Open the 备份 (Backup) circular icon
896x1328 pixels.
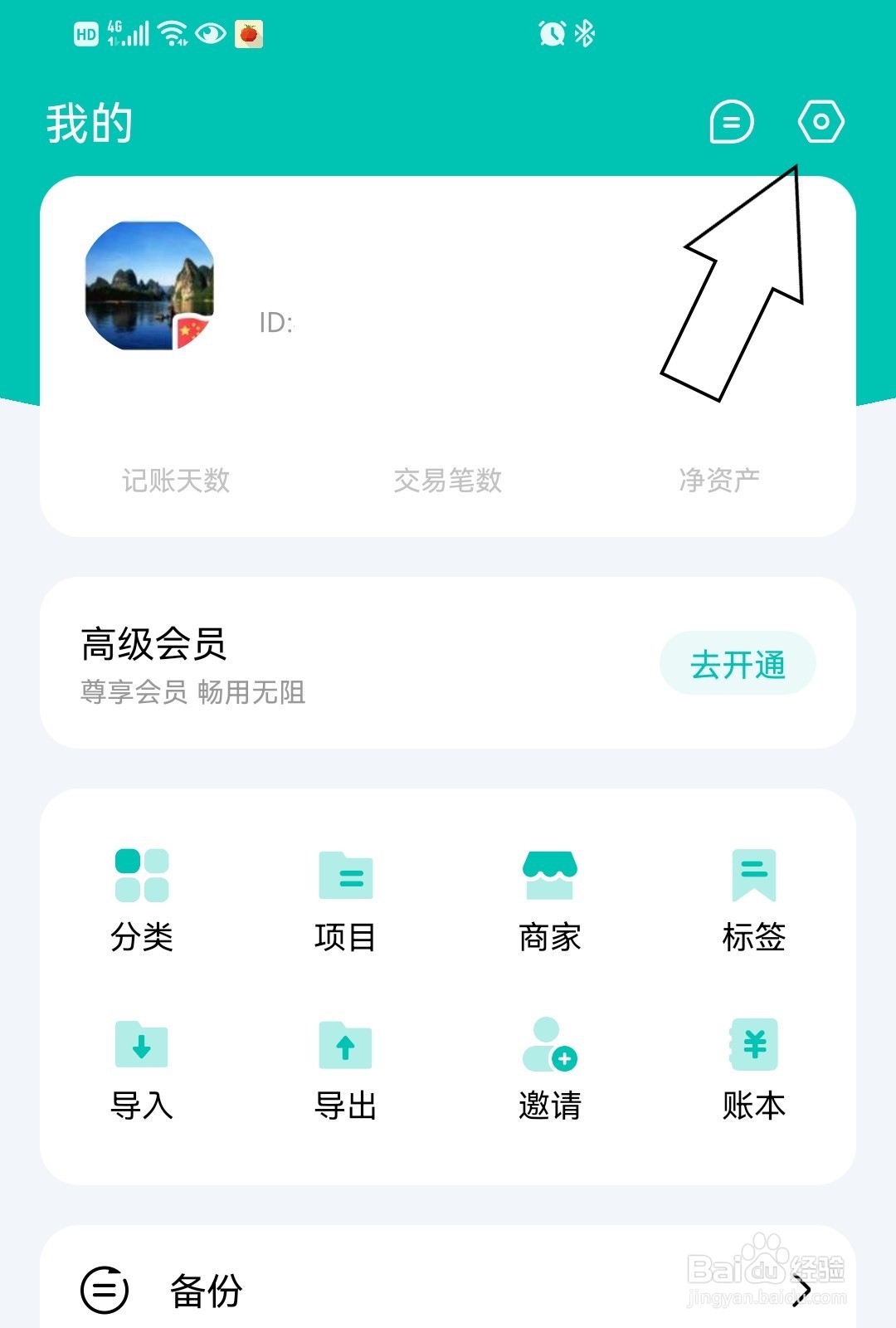(103, 1291)
